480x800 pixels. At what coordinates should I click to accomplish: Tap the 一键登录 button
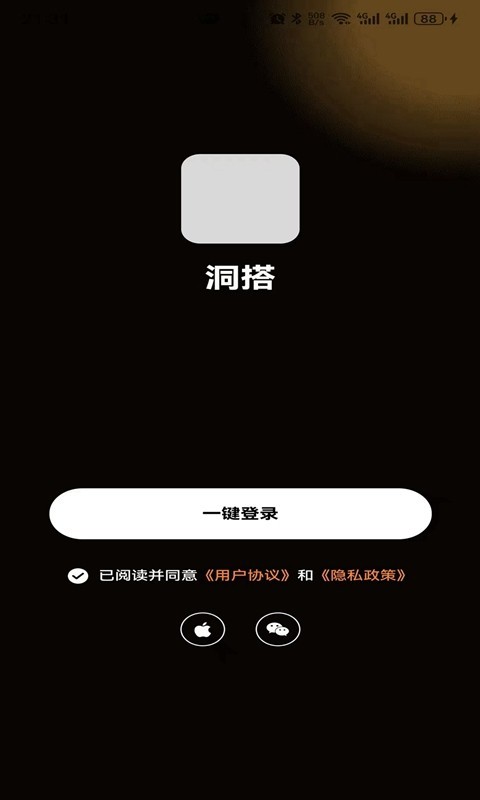click(x=240, y=513)
